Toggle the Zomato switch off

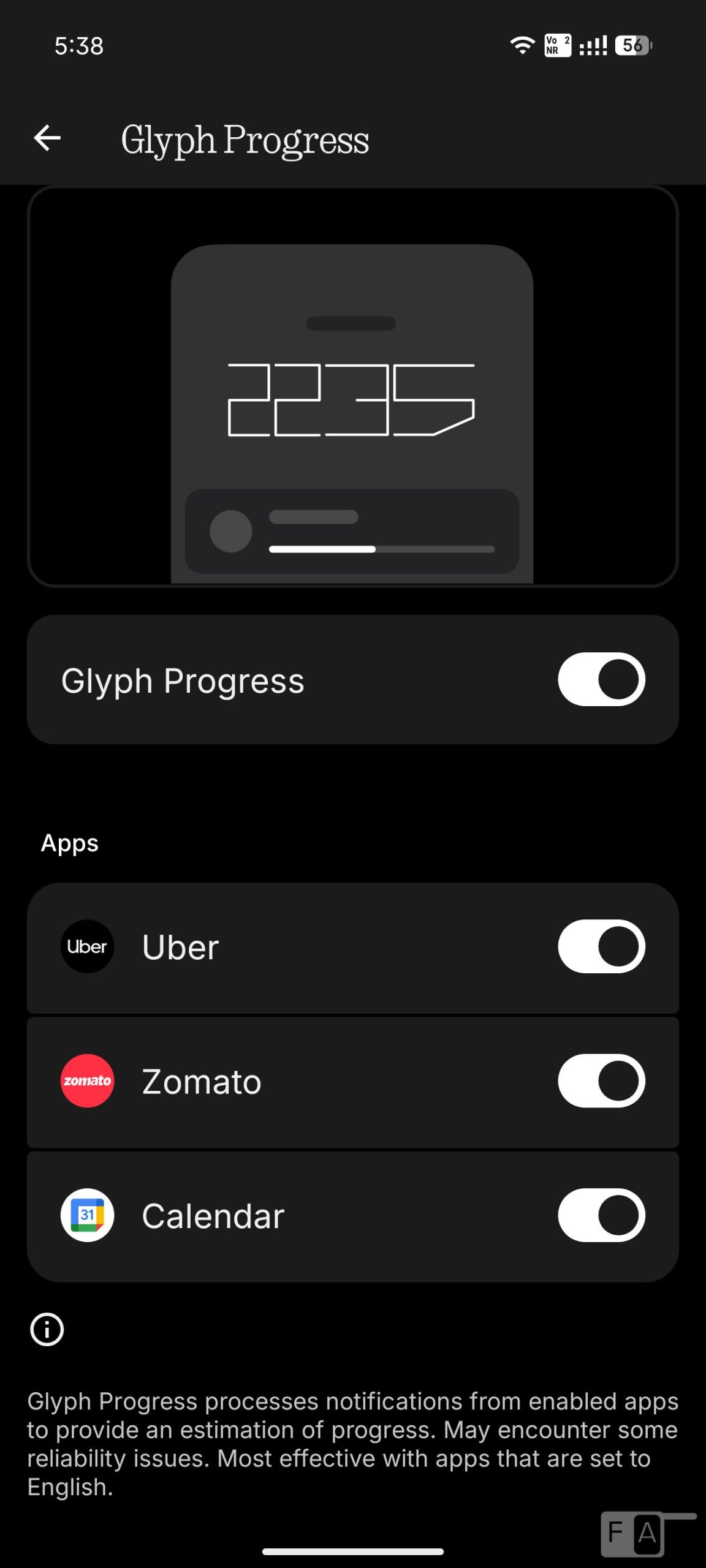[x=601, y=1081]
